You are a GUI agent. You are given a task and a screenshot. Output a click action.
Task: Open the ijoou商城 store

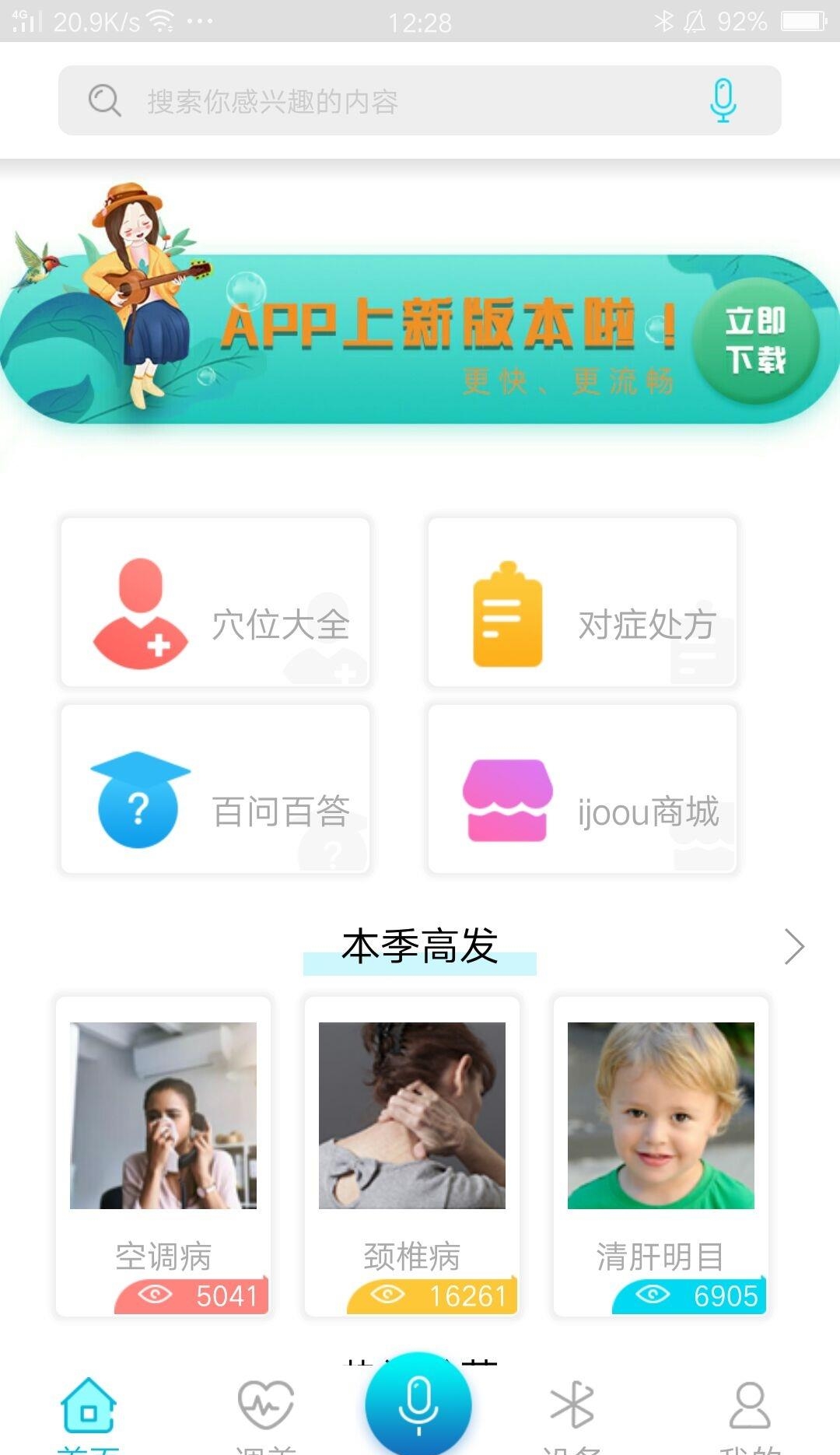[x=582, y=789]
